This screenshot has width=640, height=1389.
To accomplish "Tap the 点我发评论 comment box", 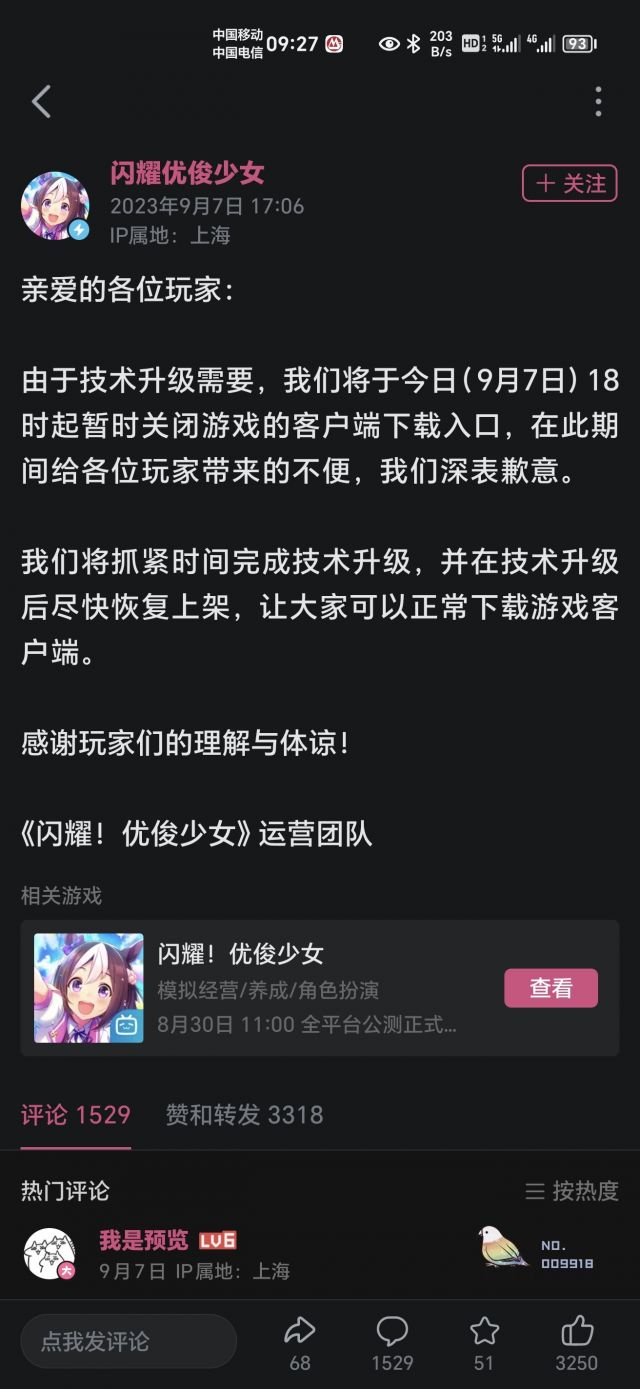I will (x=129, y=1342).
